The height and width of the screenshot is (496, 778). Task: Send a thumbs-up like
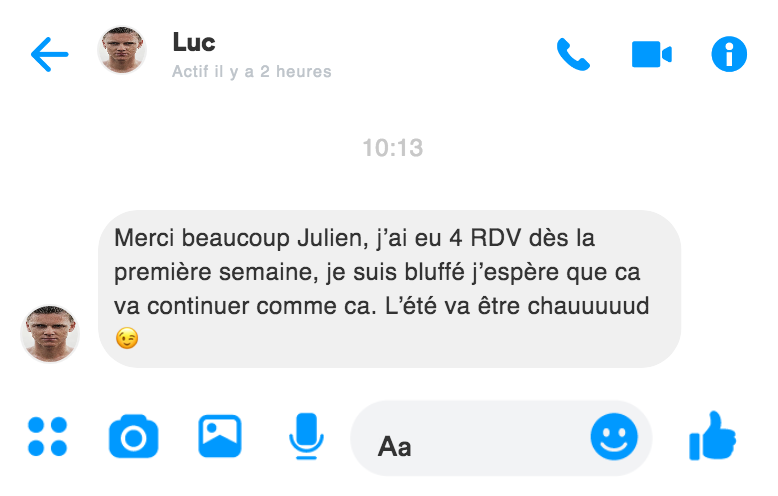(x=712, y=436)
